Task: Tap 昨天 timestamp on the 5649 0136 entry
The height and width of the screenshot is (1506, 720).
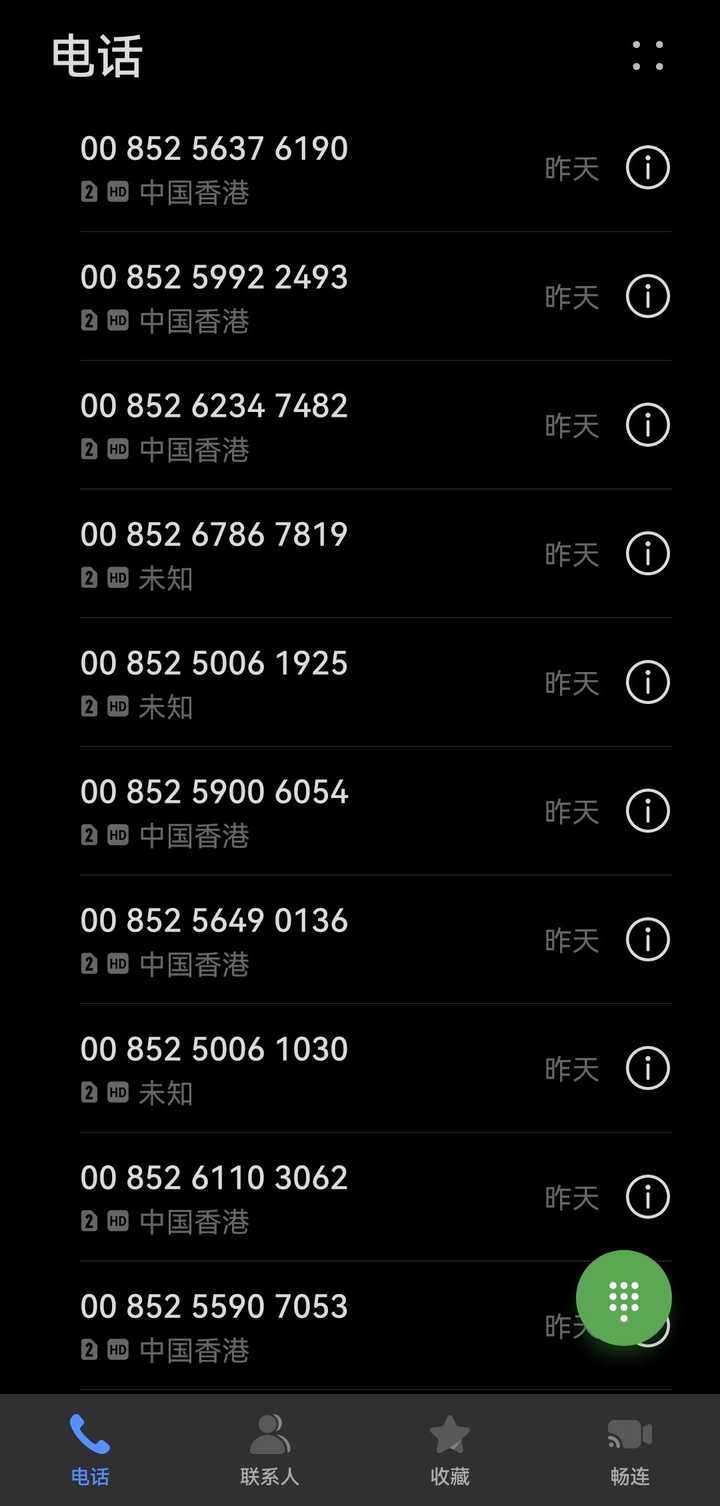Action: click(570, 940)
